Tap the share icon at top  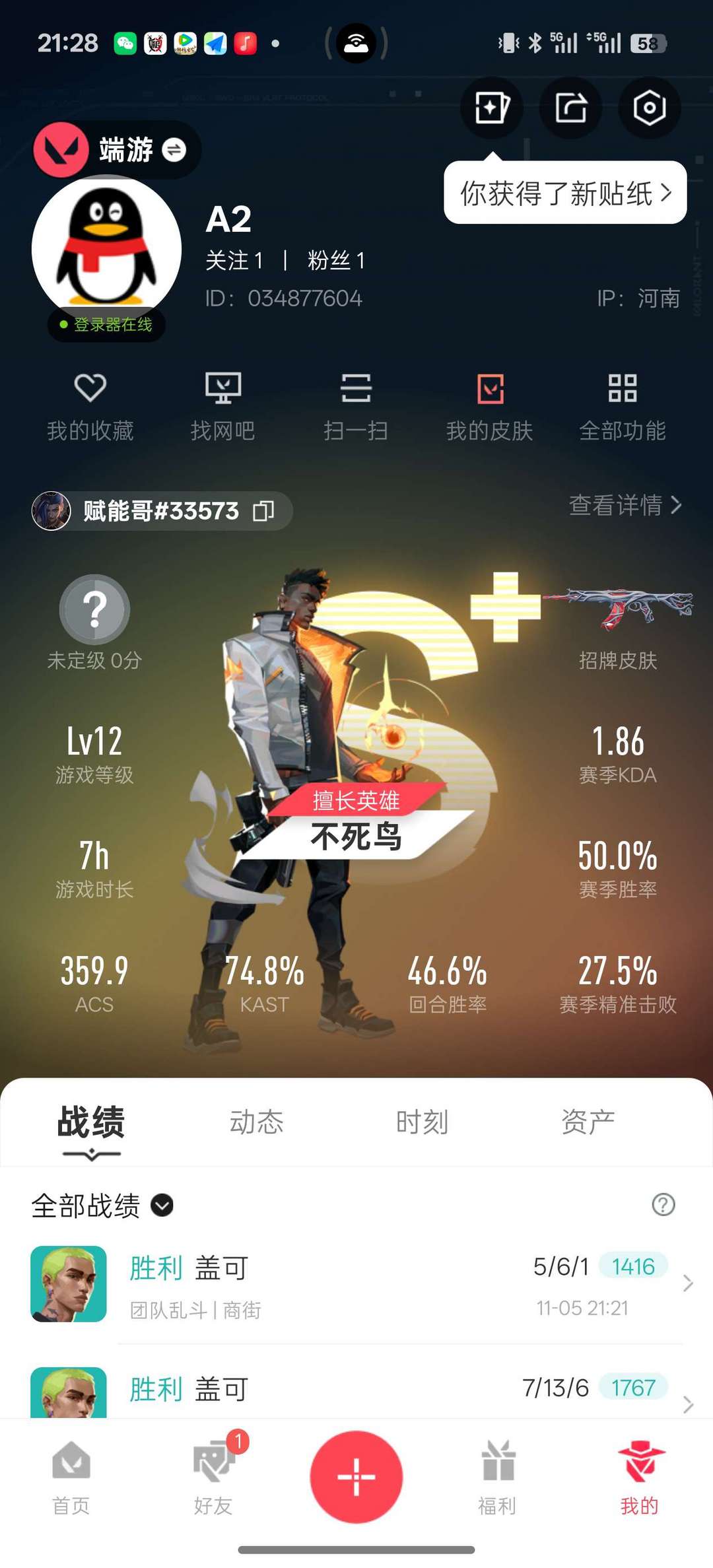(570, 108)
